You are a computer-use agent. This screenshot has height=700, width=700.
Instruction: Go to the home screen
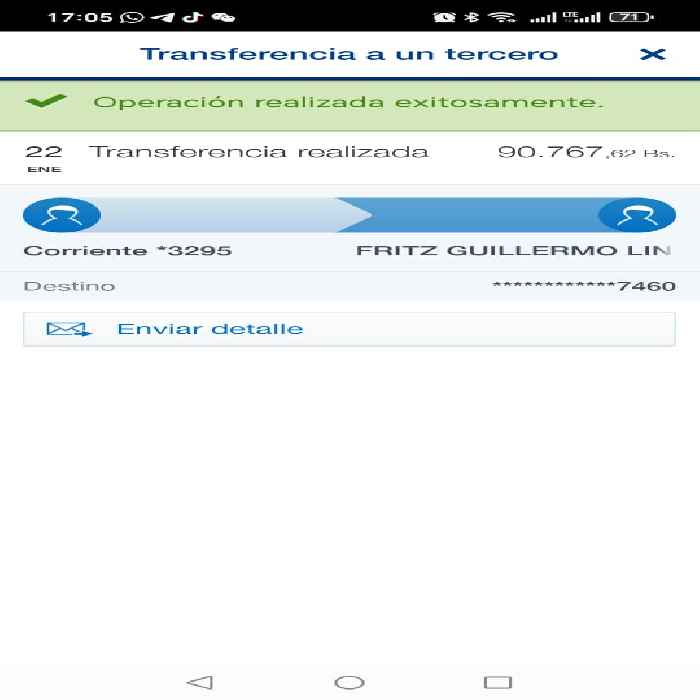[x=350, y=682]
